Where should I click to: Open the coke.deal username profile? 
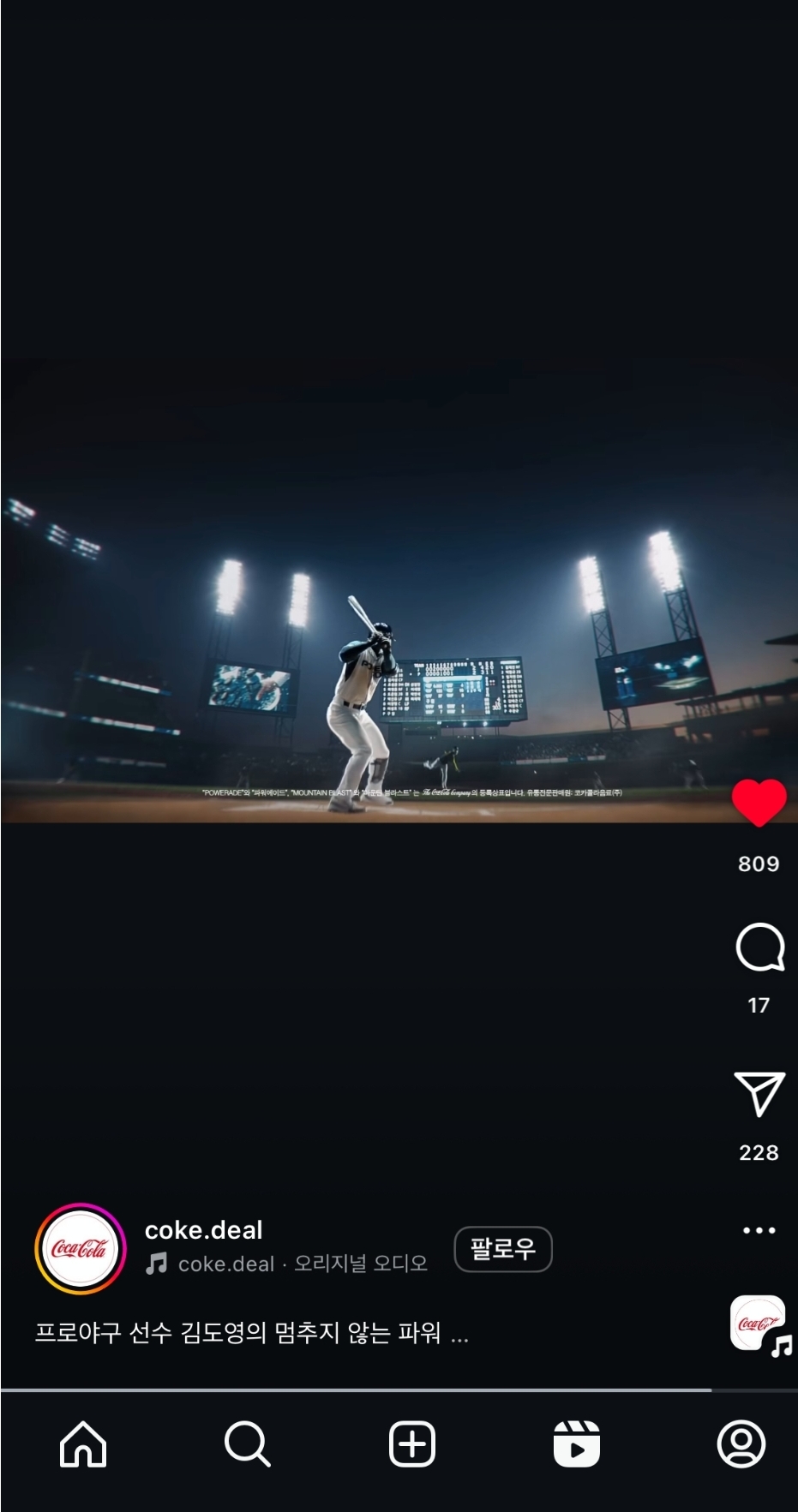pos(204,1230)
